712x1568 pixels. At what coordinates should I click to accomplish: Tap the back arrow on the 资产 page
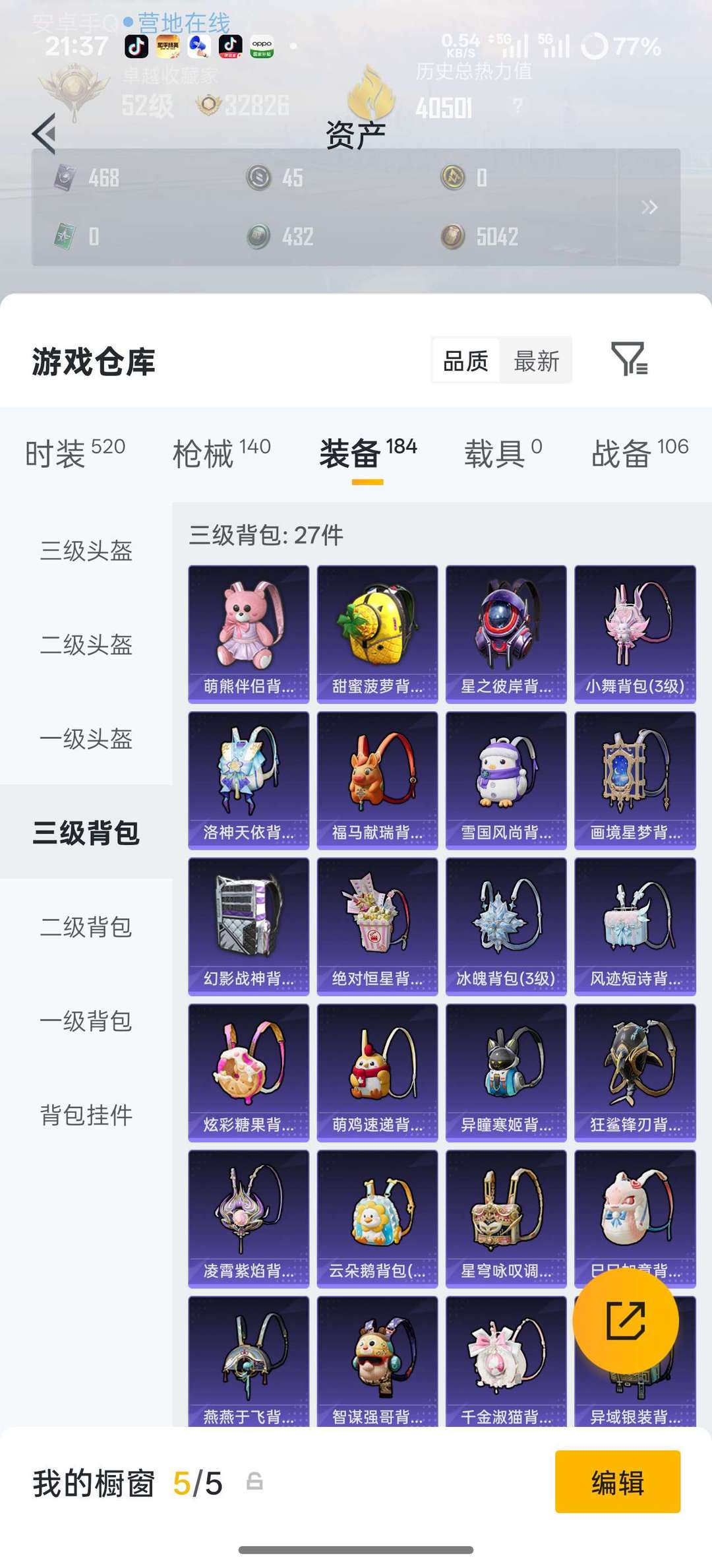[x=44, y=134]
